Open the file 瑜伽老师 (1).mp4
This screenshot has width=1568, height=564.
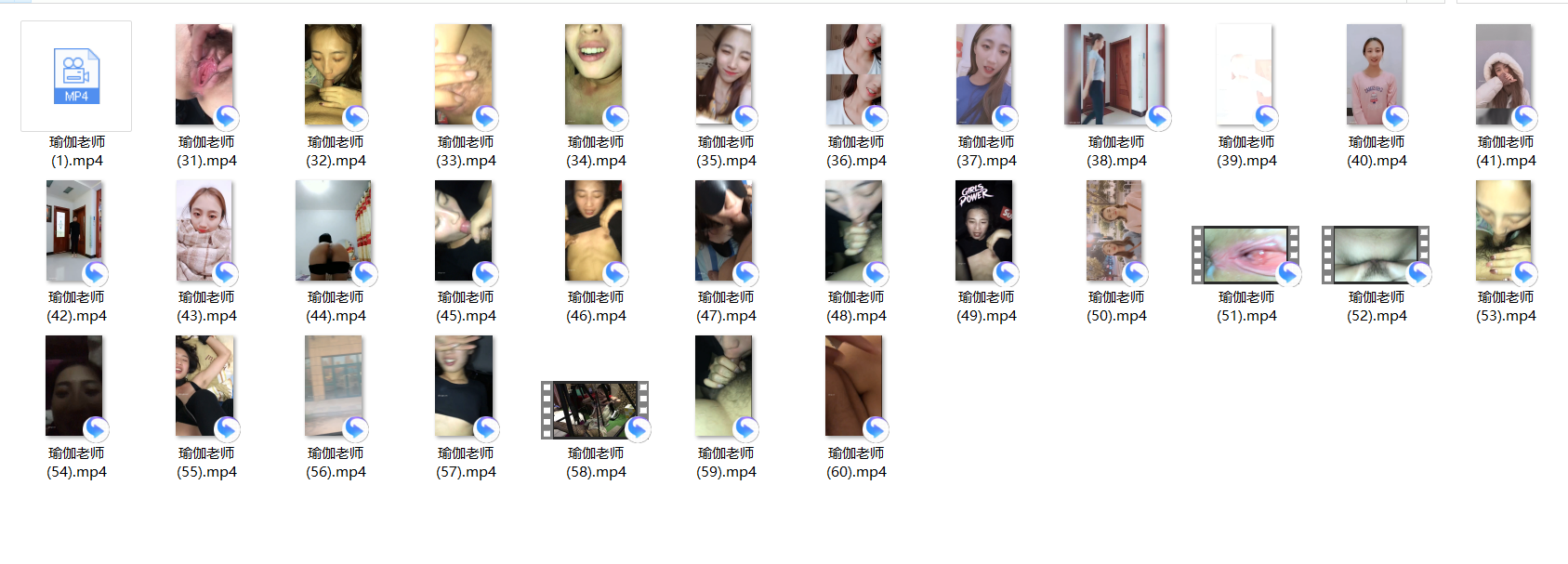(x=76, y=76)
